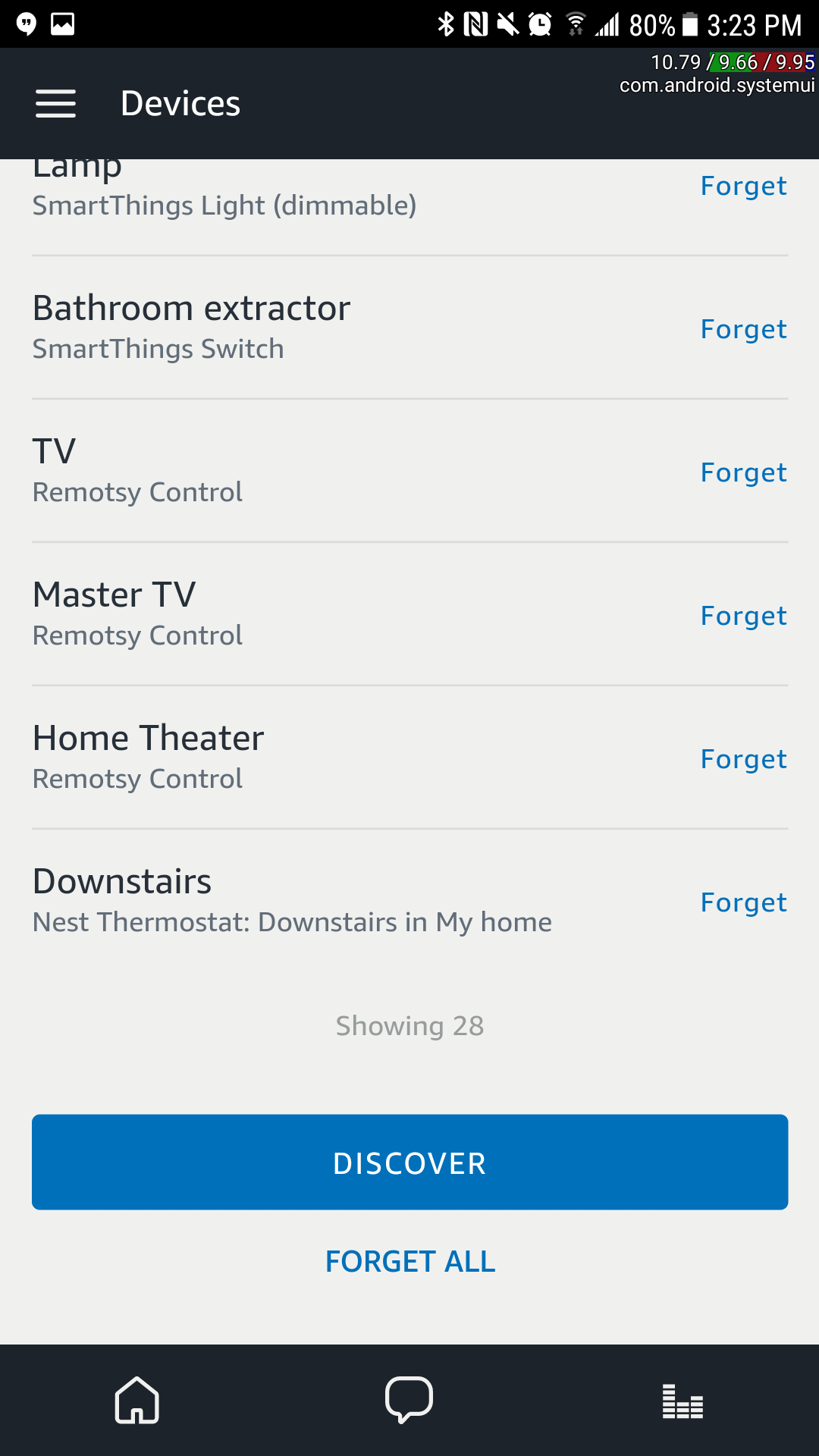Tap the Discover button
The height and width of the screenshot is (1456, 819).
point(409,1162)
